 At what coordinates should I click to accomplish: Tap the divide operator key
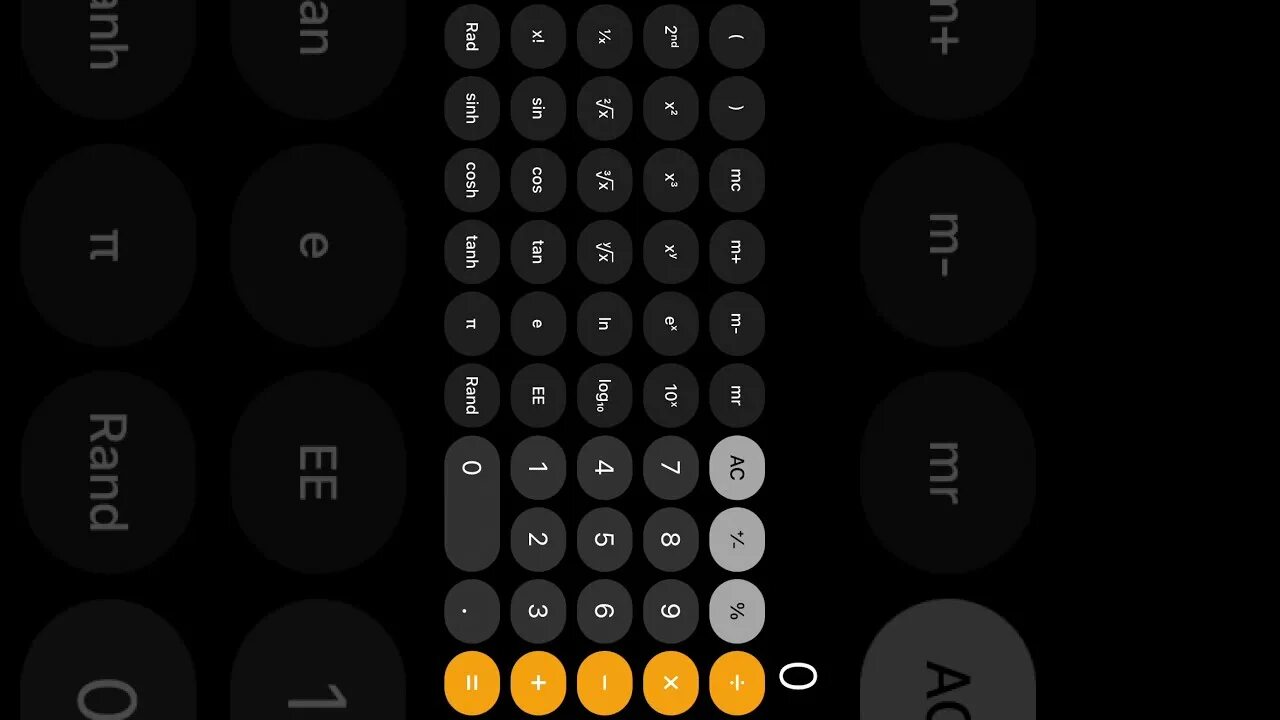pyautogui.click(x=737, y=683)
